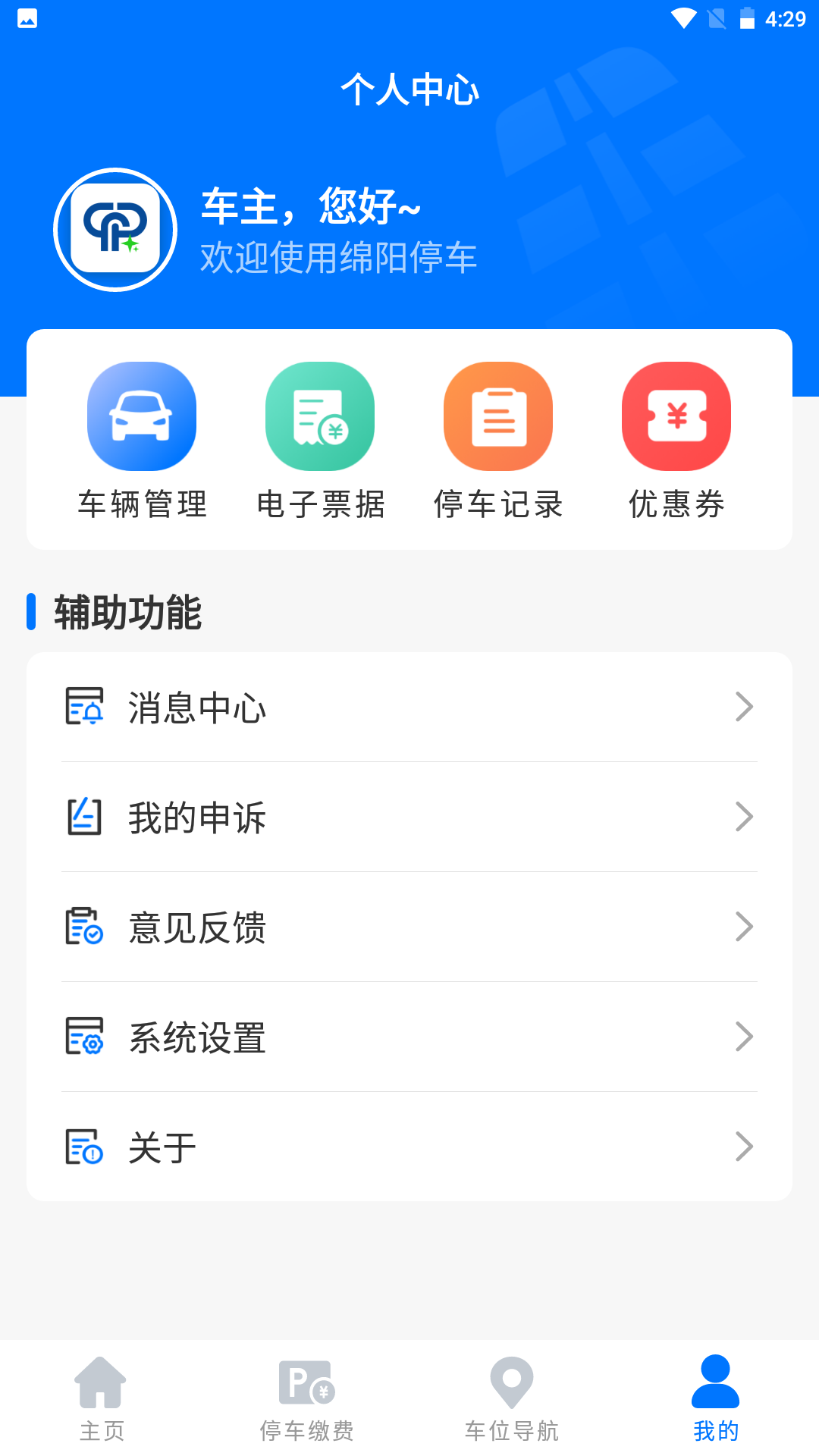Click the 系统设置 settings gear icon

[x=83, y=1037]
